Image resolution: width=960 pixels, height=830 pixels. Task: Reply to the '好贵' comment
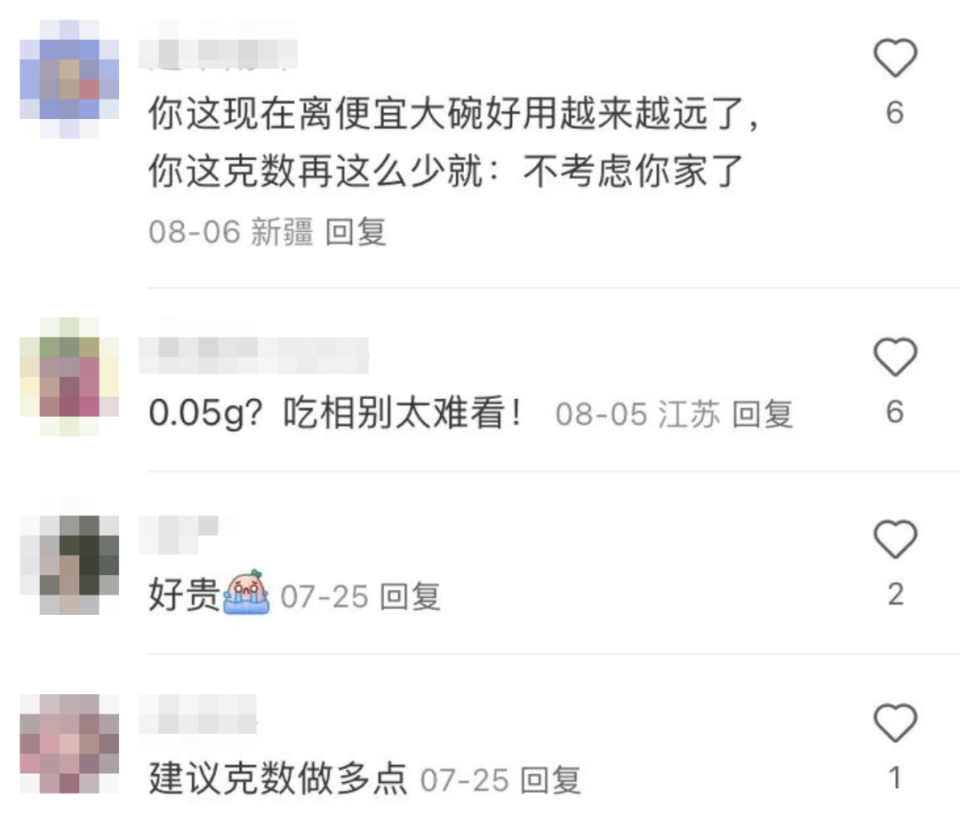click(410, 597)
